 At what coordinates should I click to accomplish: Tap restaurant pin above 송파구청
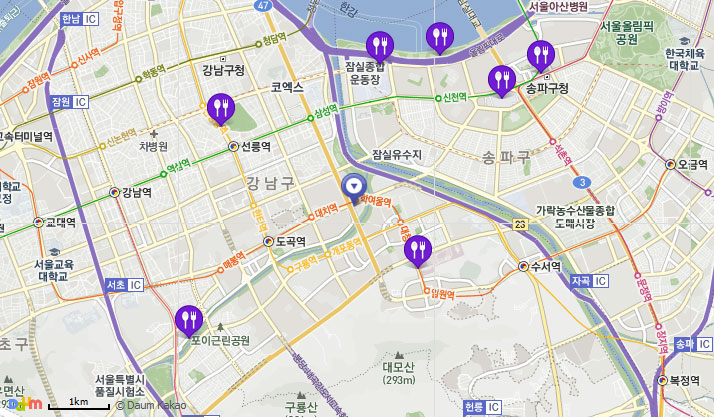point(540,53)
